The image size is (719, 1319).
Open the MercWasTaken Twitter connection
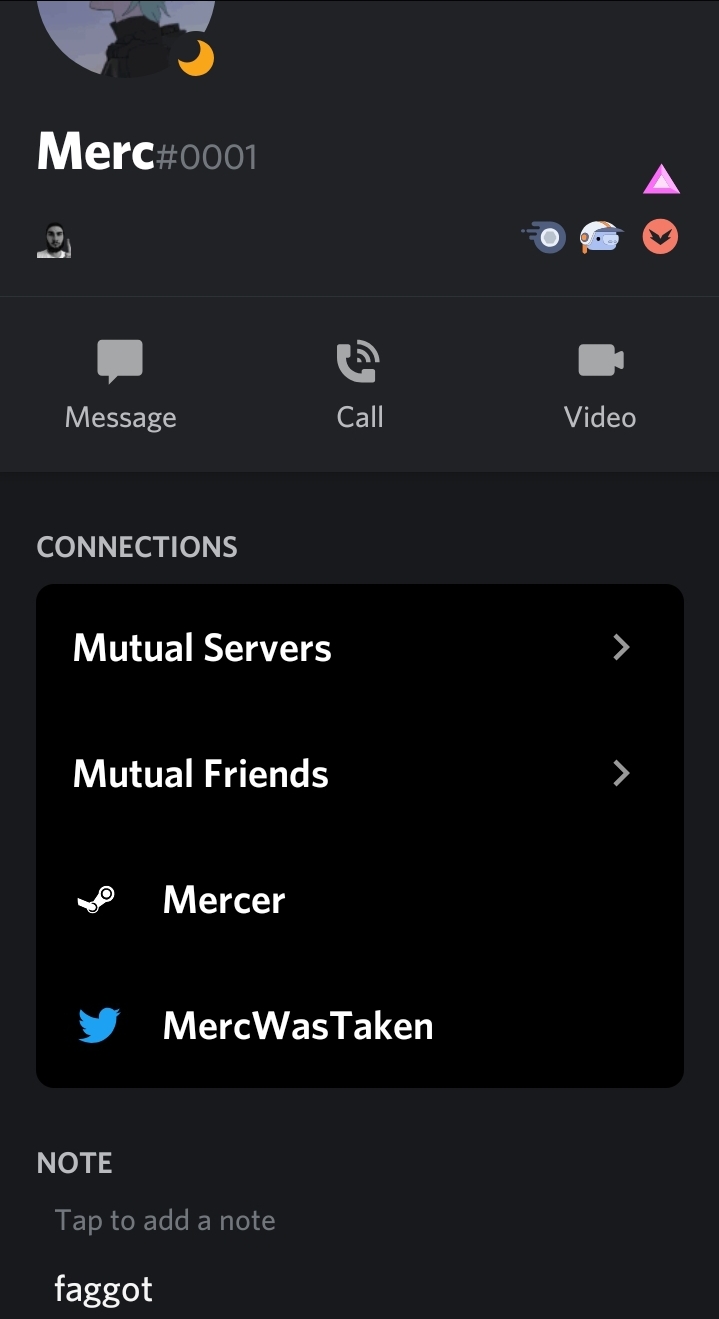(x=359, y=1026)
